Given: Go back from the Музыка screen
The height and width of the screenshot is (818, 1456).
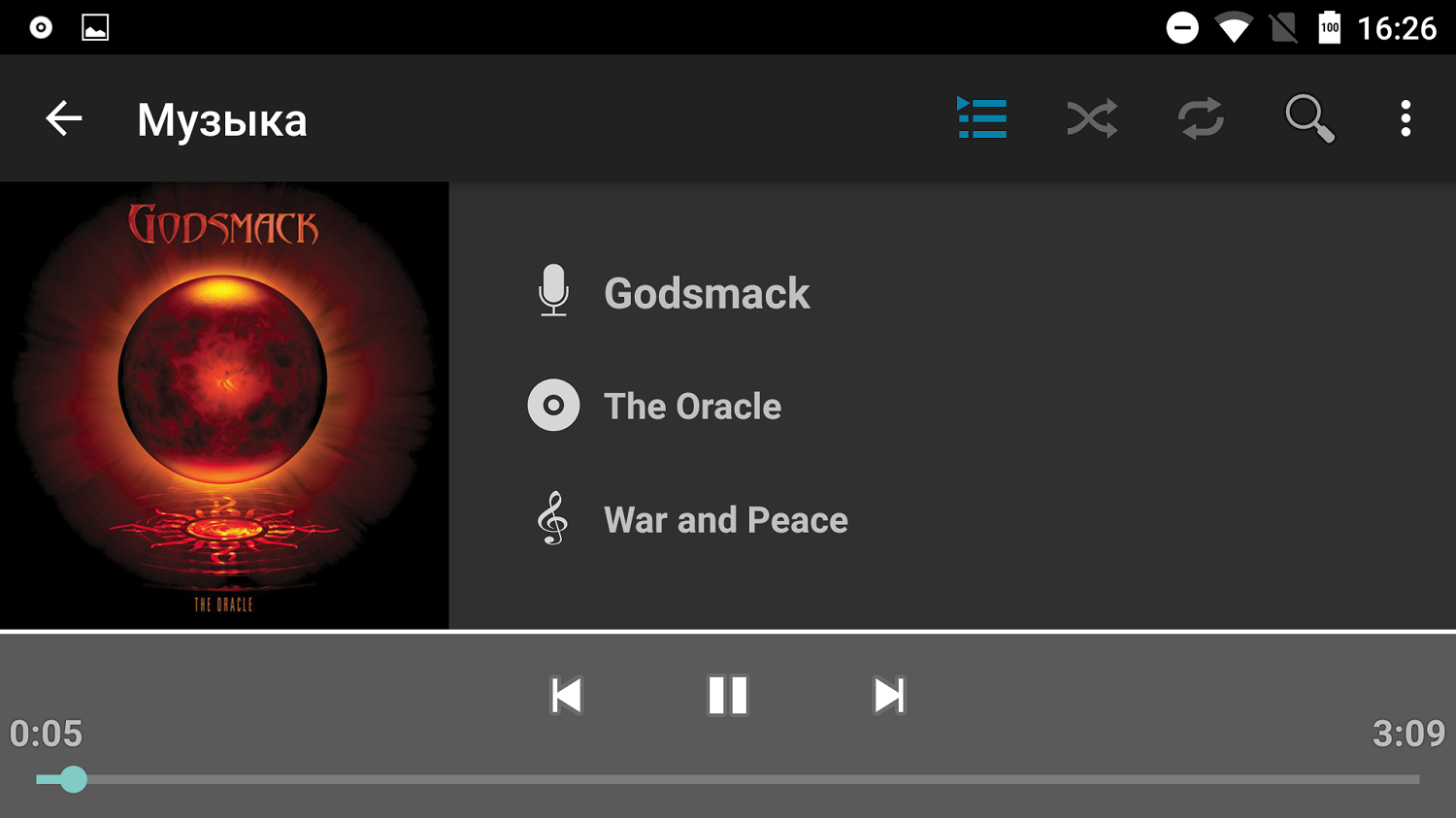Looking at the screenshot, I should pyautogui.click(x=64, y=119).
